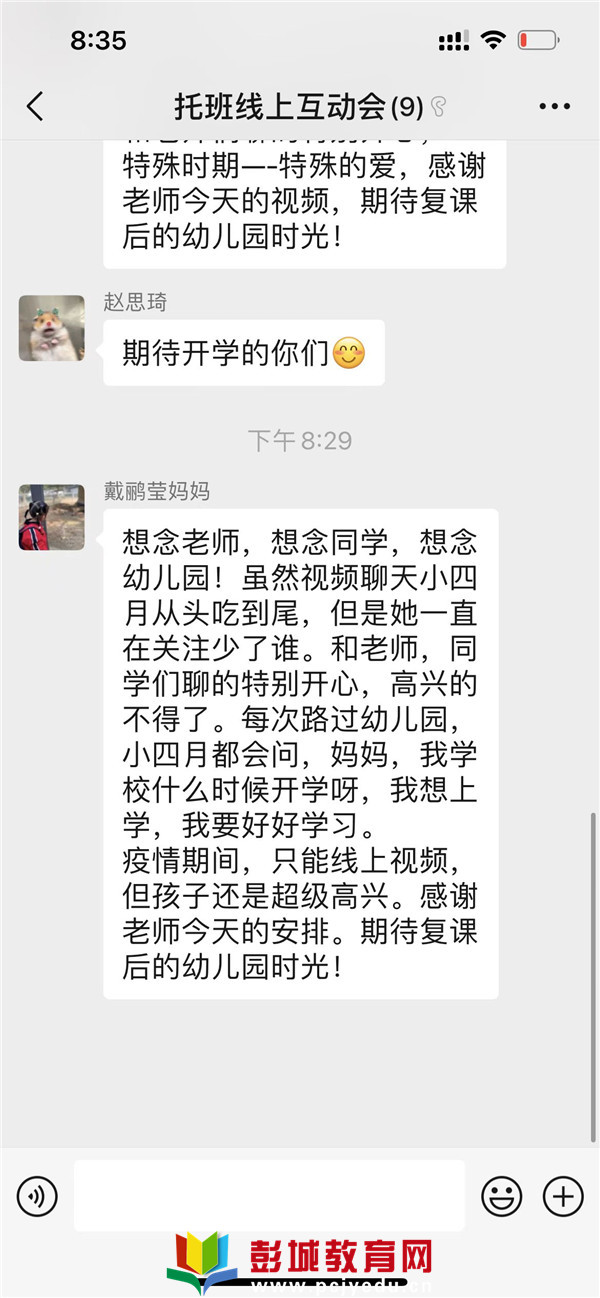The height and width of the screenshot is (1298, 600).
Task: Open the emoji sticker panel
Action: [502, 1195]
